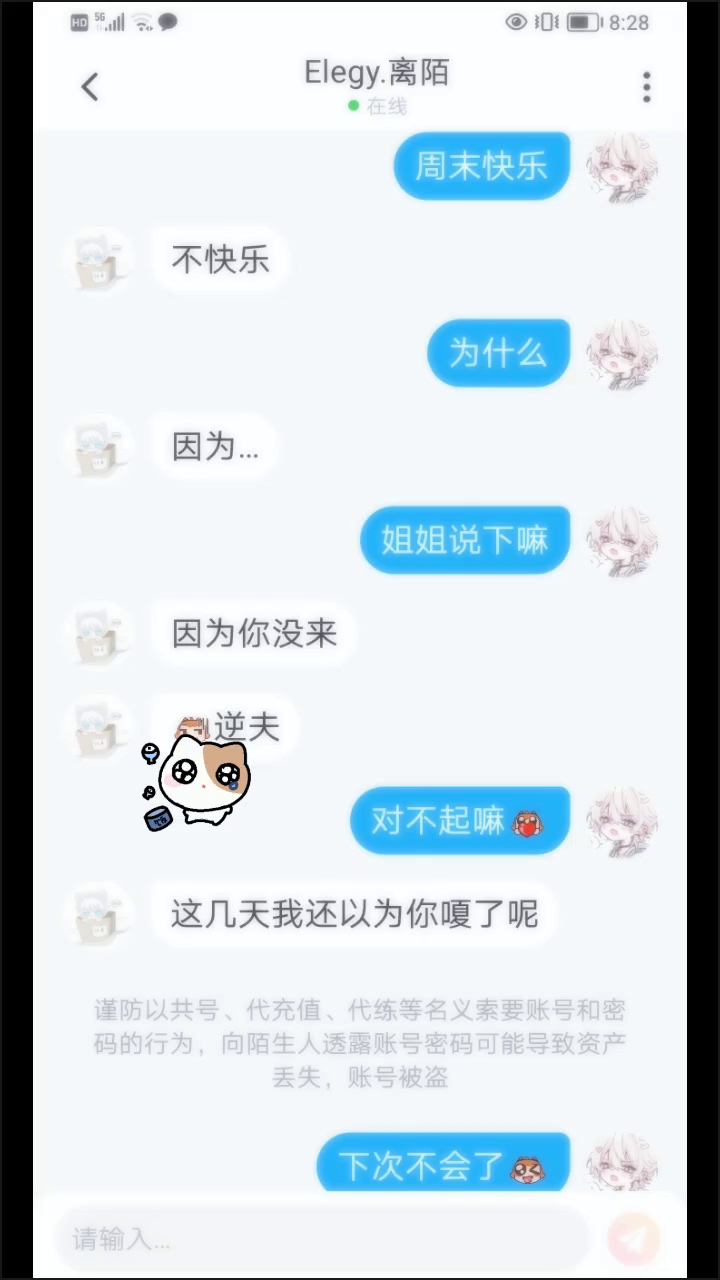The width and height of the screenshot is (720, 1280).
Task: Open sender avatar beside 周末快乐
Action: (622, 167)
